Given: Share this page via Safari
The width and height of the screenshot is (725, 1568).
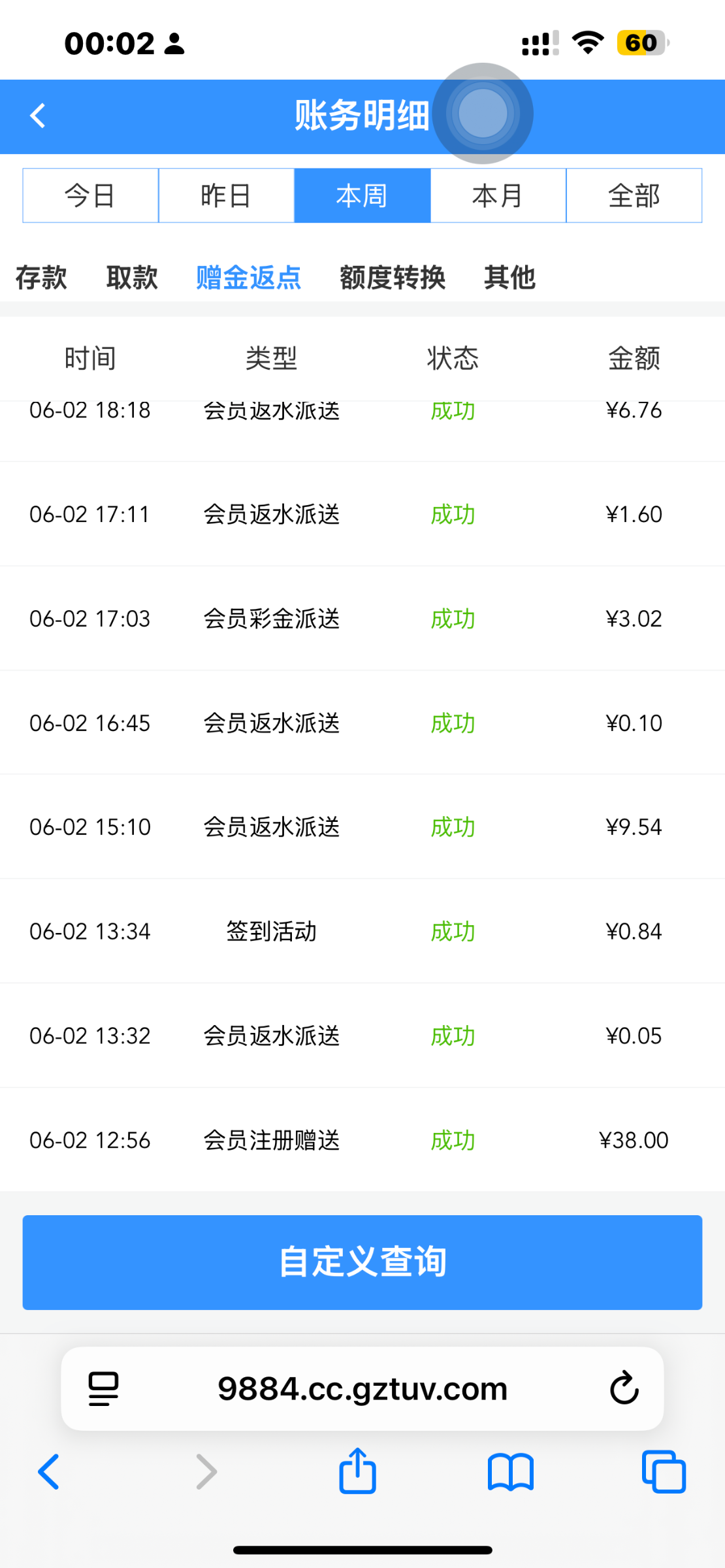Looking at the screenshot, I should pyautogui.click(x=357, y=1472).
